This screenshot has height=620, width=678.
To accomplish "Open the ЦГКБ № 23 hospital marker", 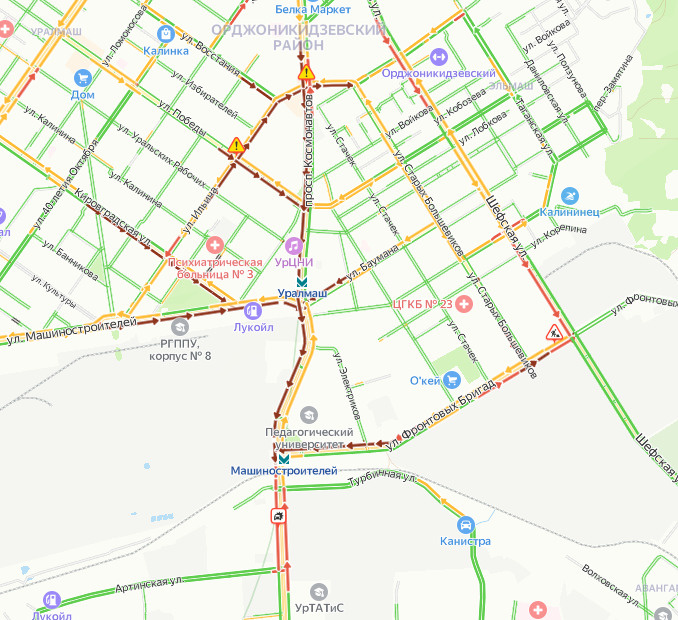I will pyautogui.click(x=464, y=303).
